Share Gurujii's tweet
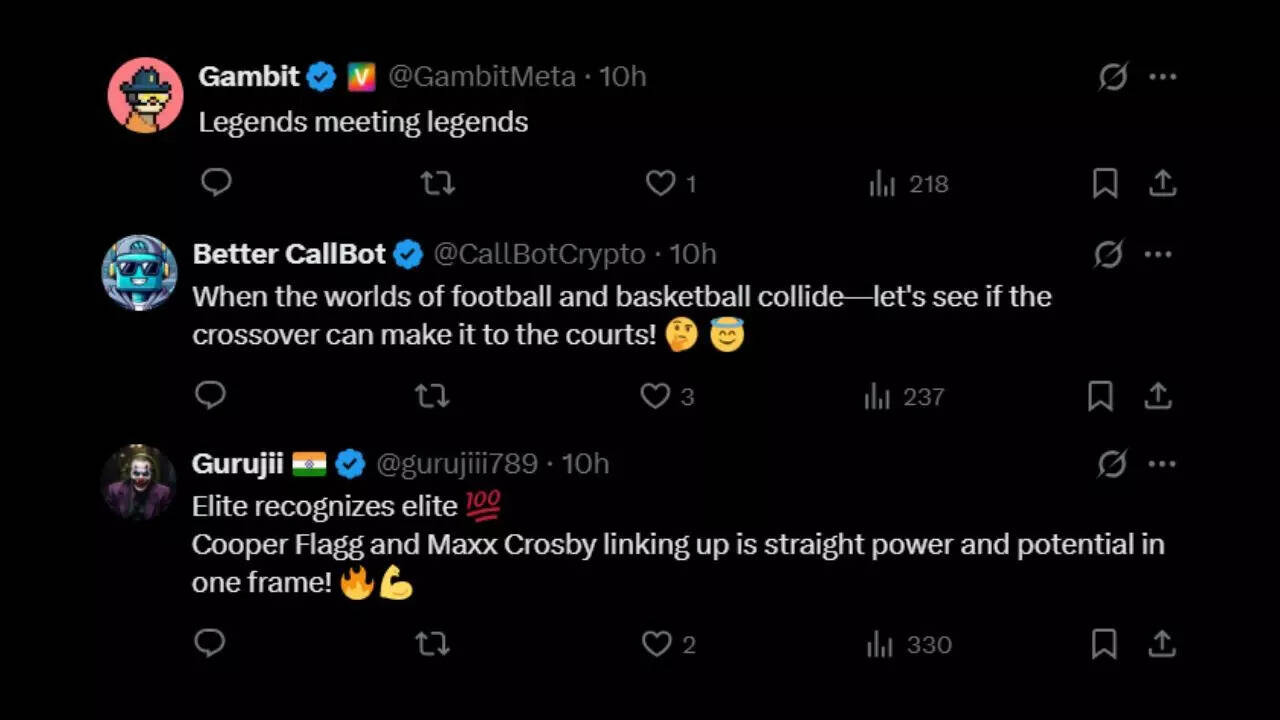The width and height of the screenshot is (1280, 720). pos(1160,644)
